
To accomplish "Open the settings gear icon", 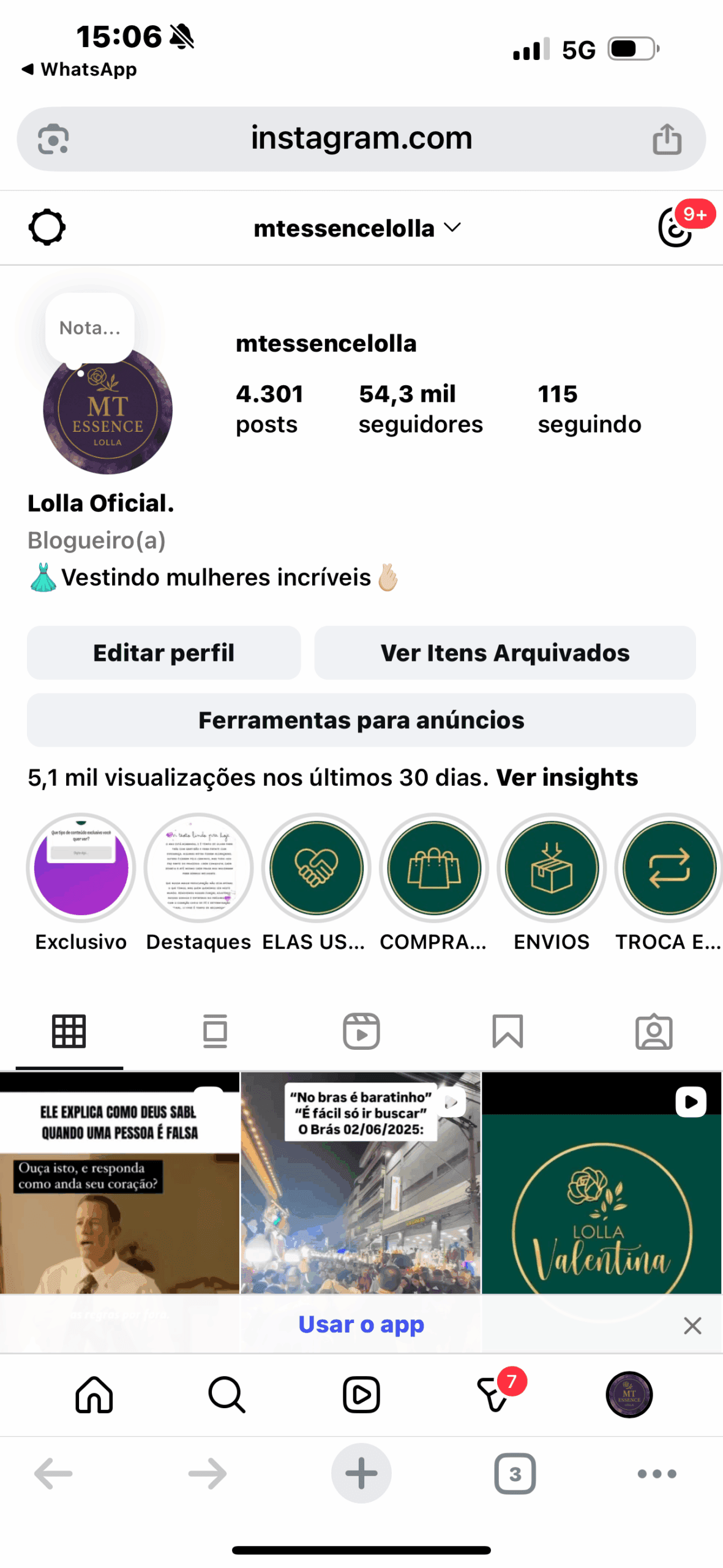I will point(47,227).
